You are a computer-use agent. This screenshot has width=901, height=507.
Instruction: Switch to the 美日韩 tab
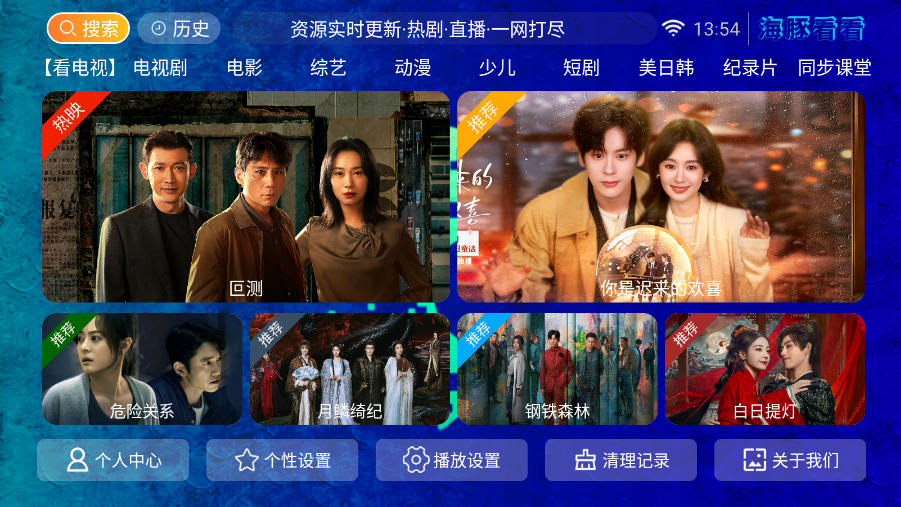(x=666, y=68)
